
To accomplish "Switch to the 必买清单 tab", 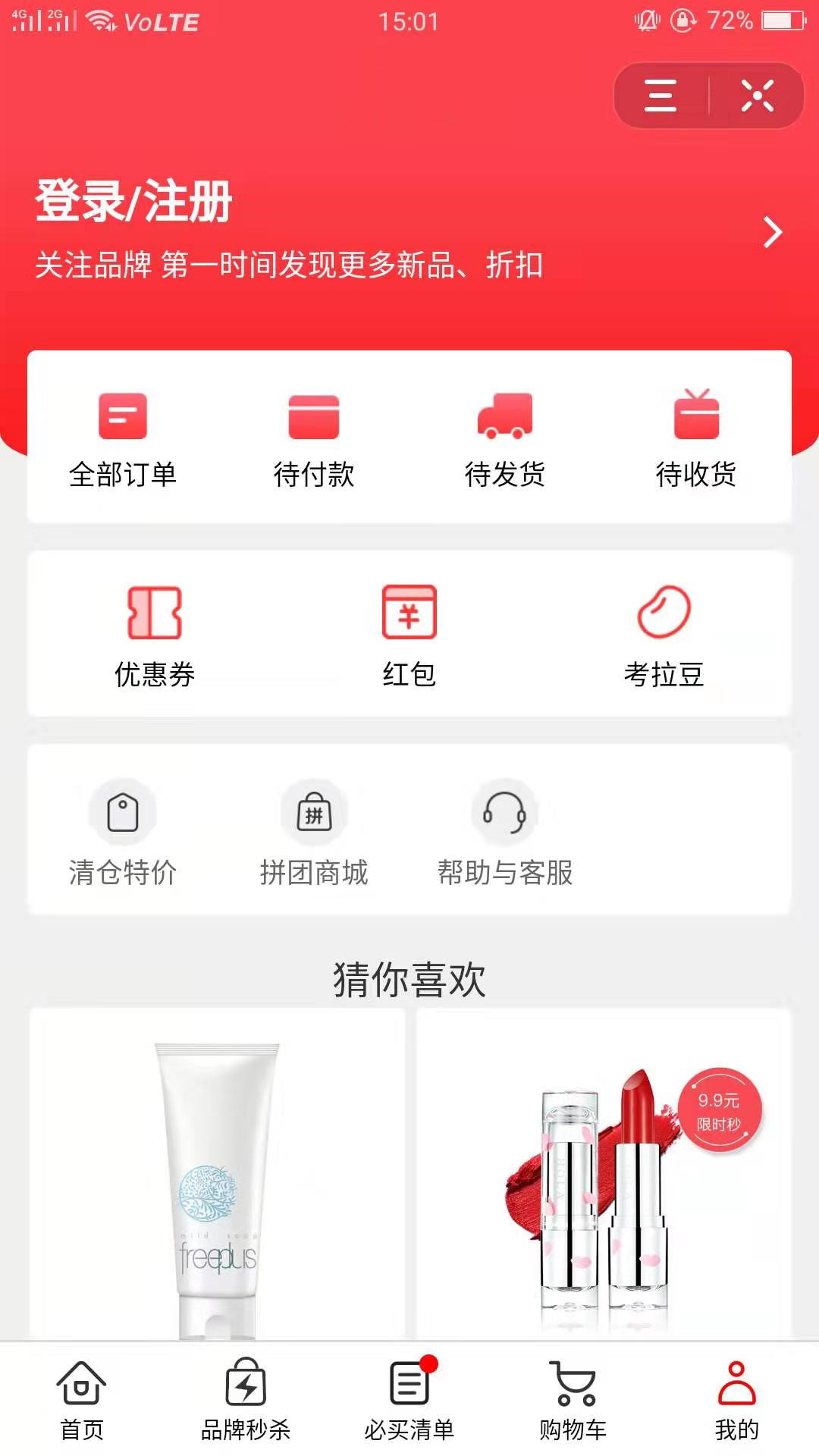I will click(x=409, y=1400).
